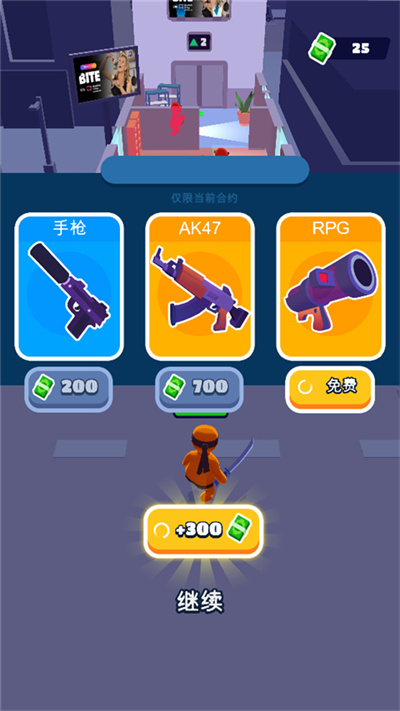This screenshot has width=400, height=711.
Task: Get the RPG with the 免费 button
Action: pyautogui.click(x=330, y=389)
